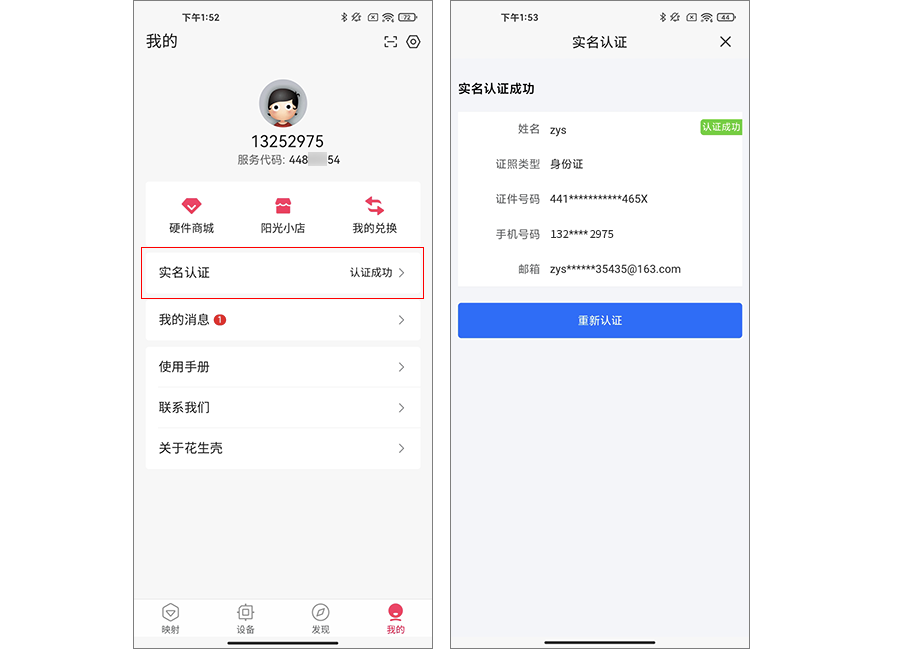Switch to the 设备 tab

point(246,618)
